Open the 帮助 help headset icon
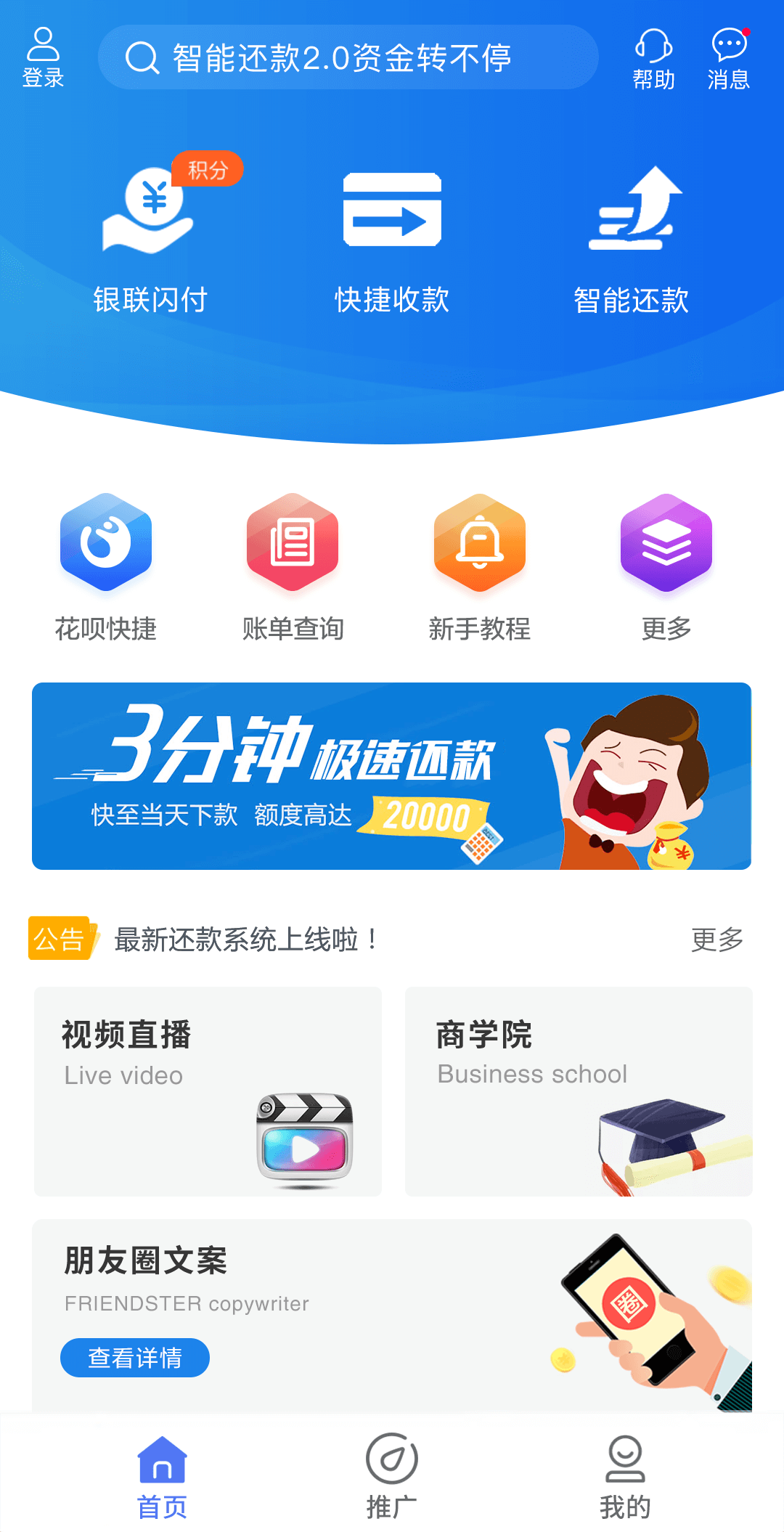This screenshot has width=784, height=1532. 653,57
